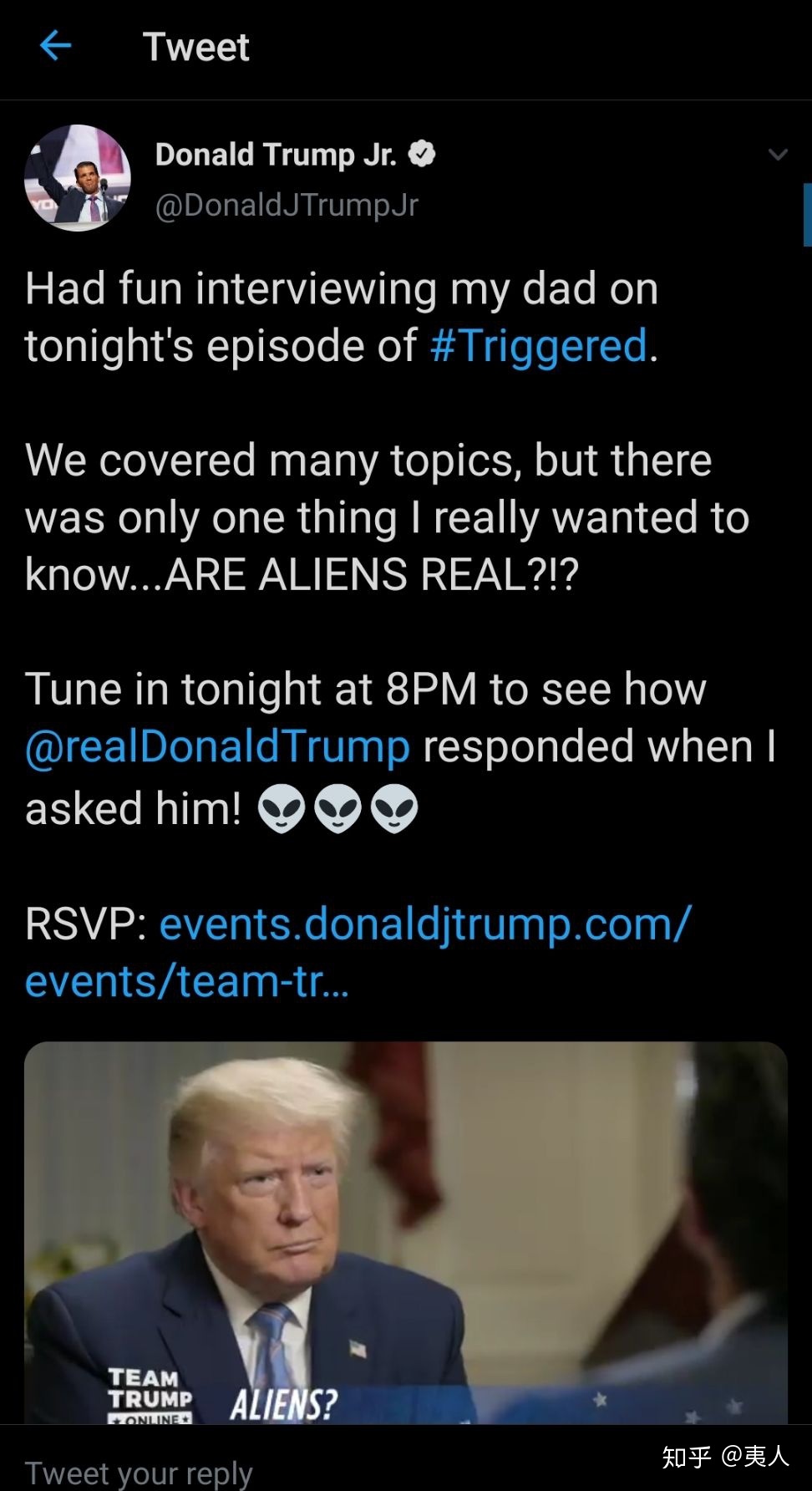Open the attached video thumbnail
812x1491 pixels.
point(405,1233)
